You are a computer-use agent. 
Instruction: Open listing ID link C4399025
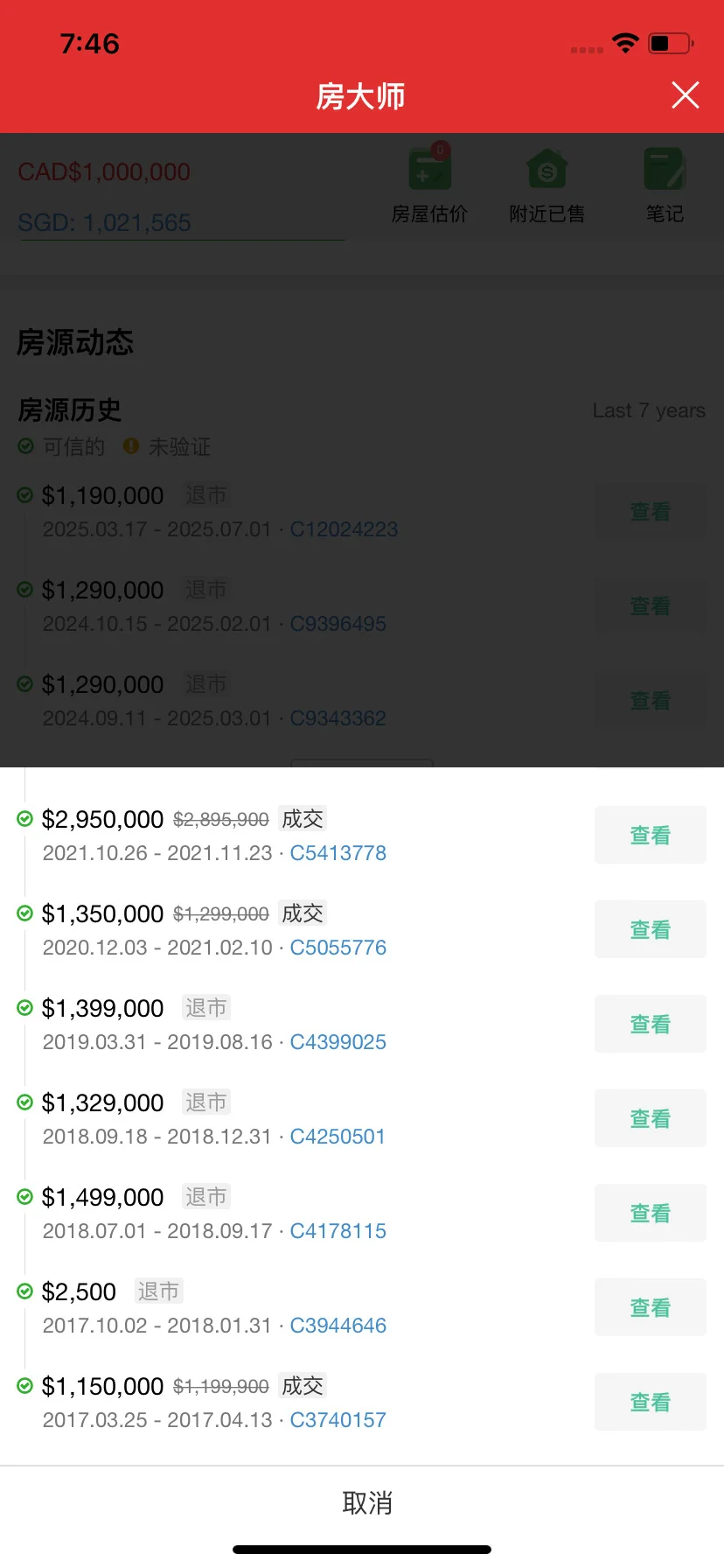point(338,1042)
